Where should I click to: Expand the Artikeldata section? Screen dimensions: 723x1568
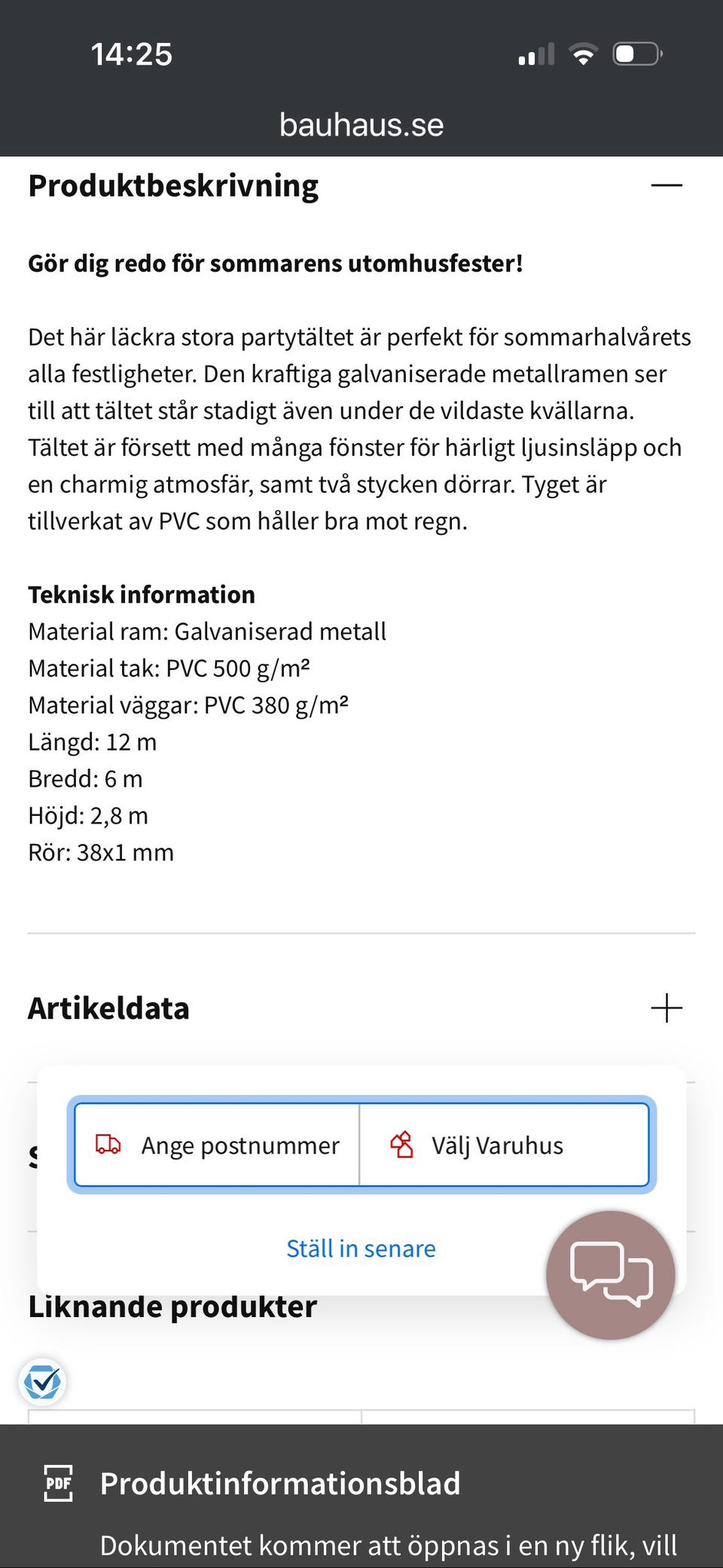click(667, 1007)
